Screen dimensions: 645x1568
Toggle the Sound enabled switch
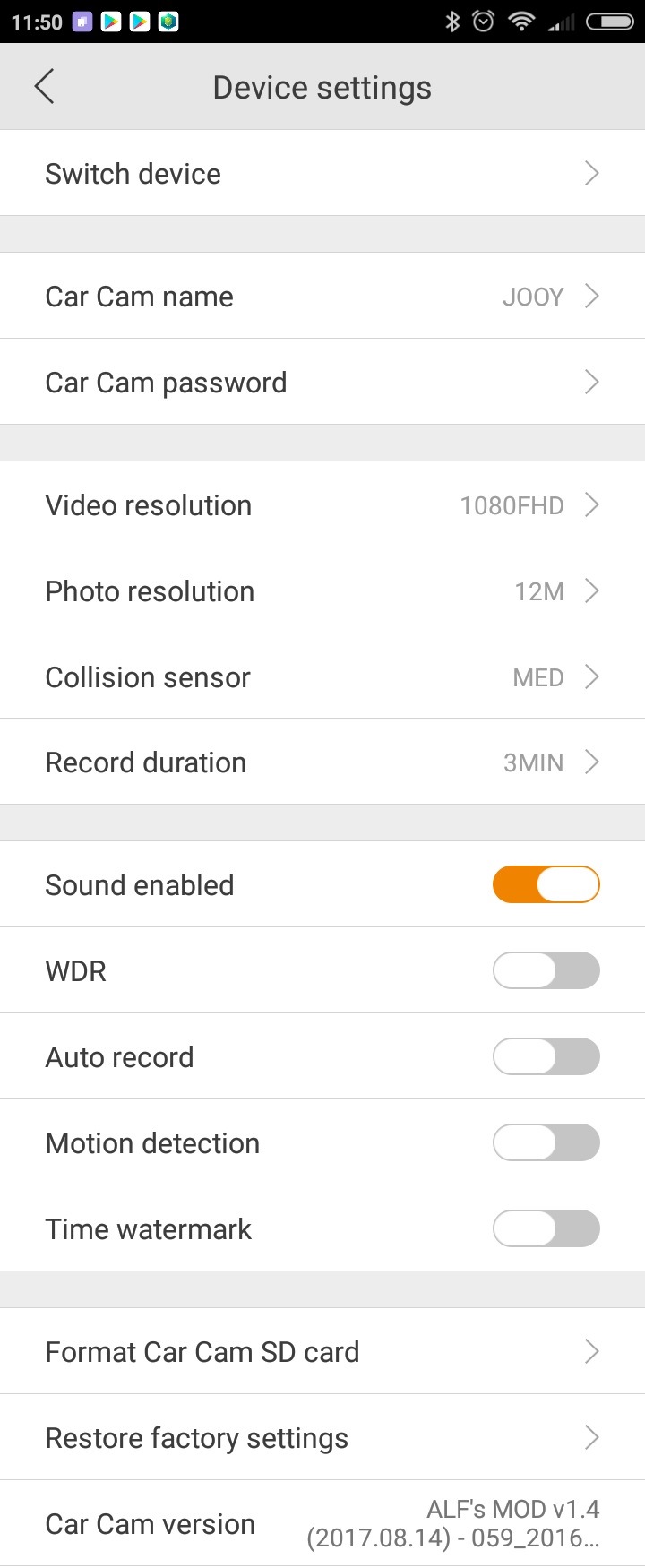point(546,884)
